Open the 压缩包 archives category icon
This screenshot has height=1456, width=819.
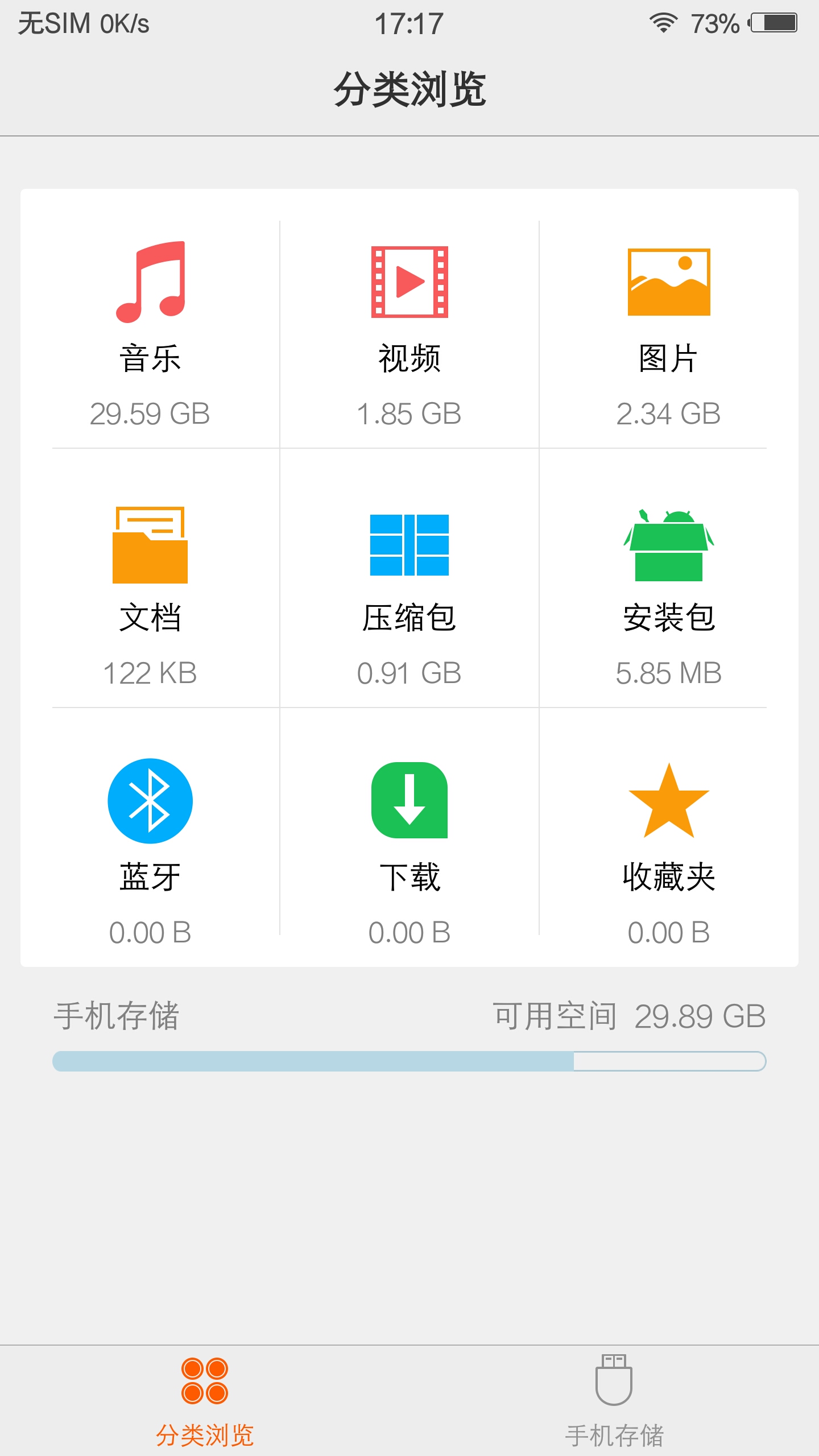[x=408, y=549]
